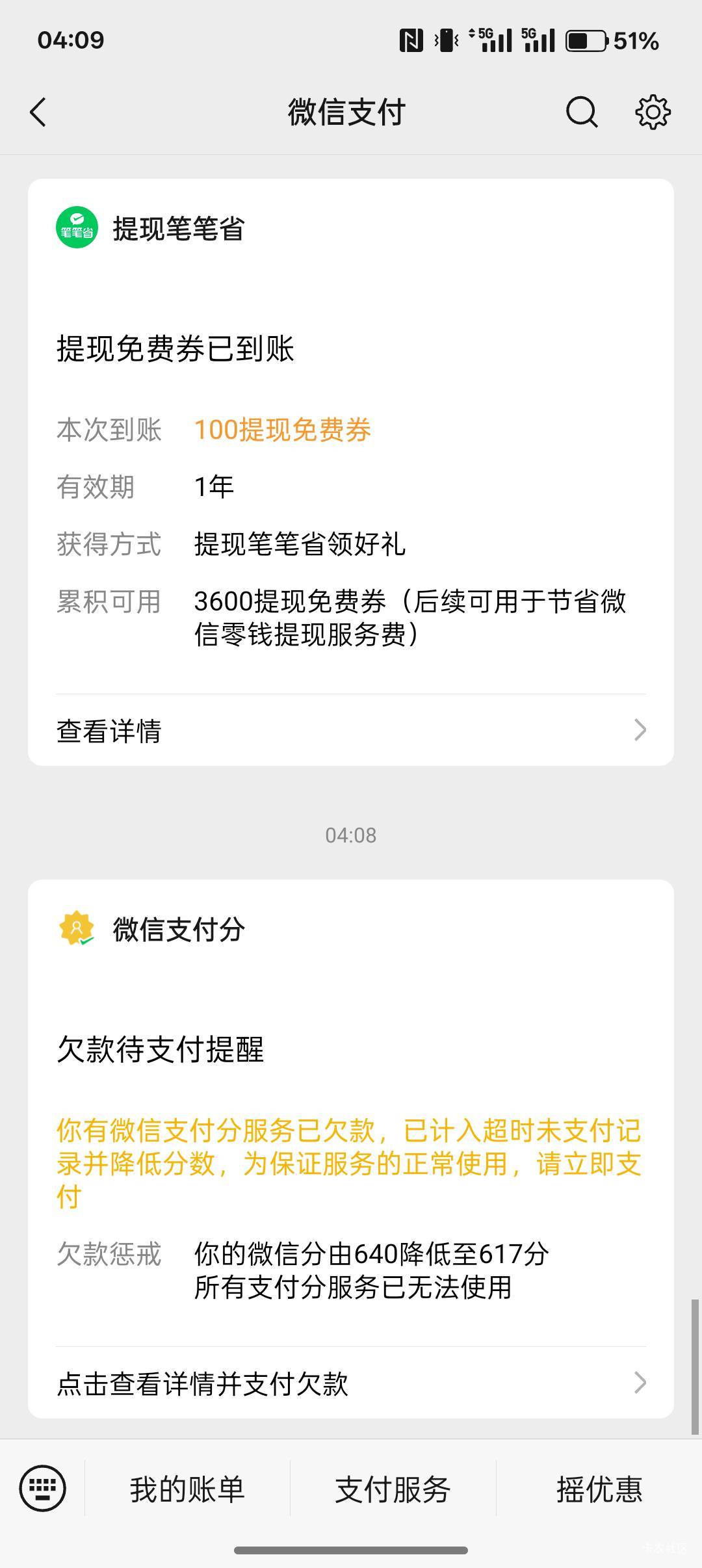This screenshot has width=702, height=1568.
Task: Open the 微信支付分 overdue reminder card
Action: pos(351,1149)
